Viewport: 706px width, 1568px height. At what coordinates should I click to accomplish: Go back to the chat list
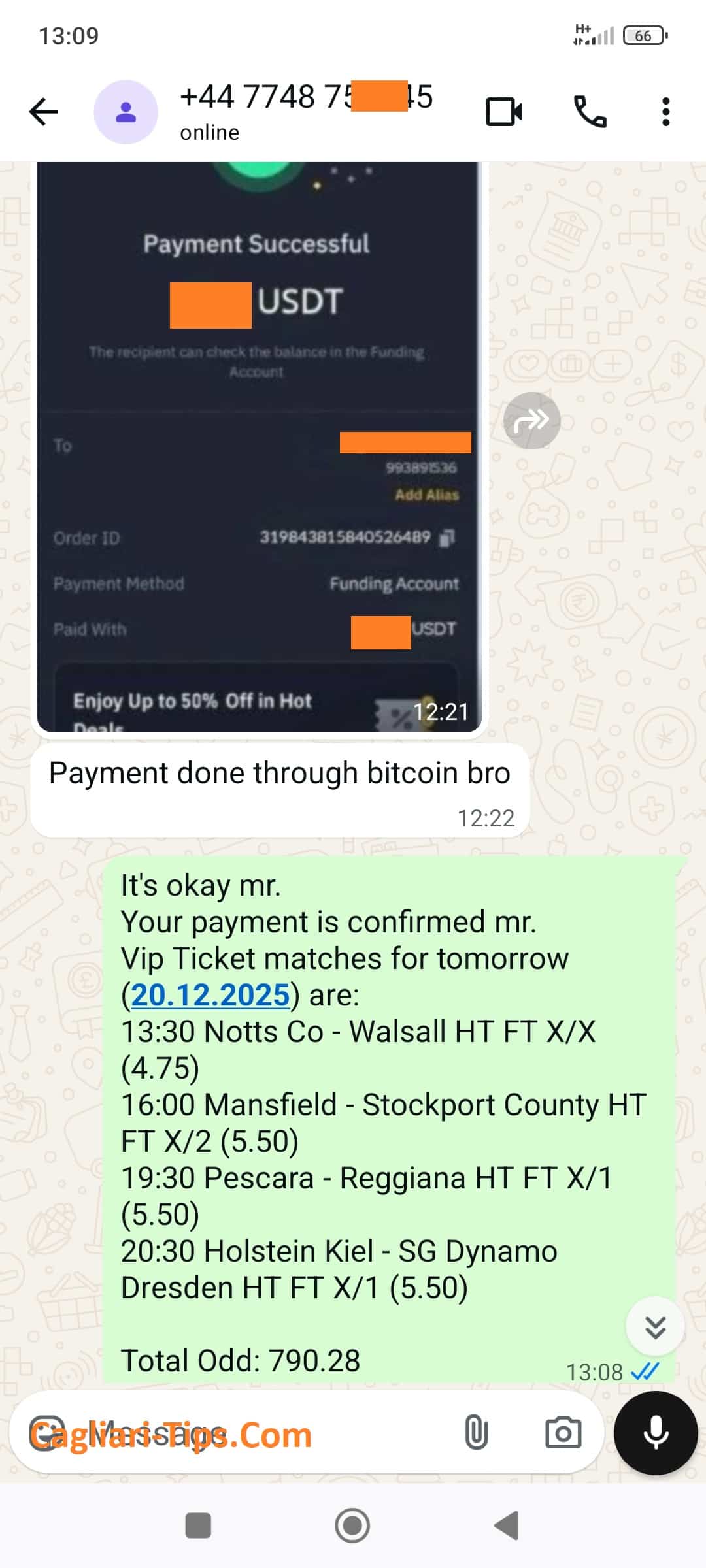44,112
